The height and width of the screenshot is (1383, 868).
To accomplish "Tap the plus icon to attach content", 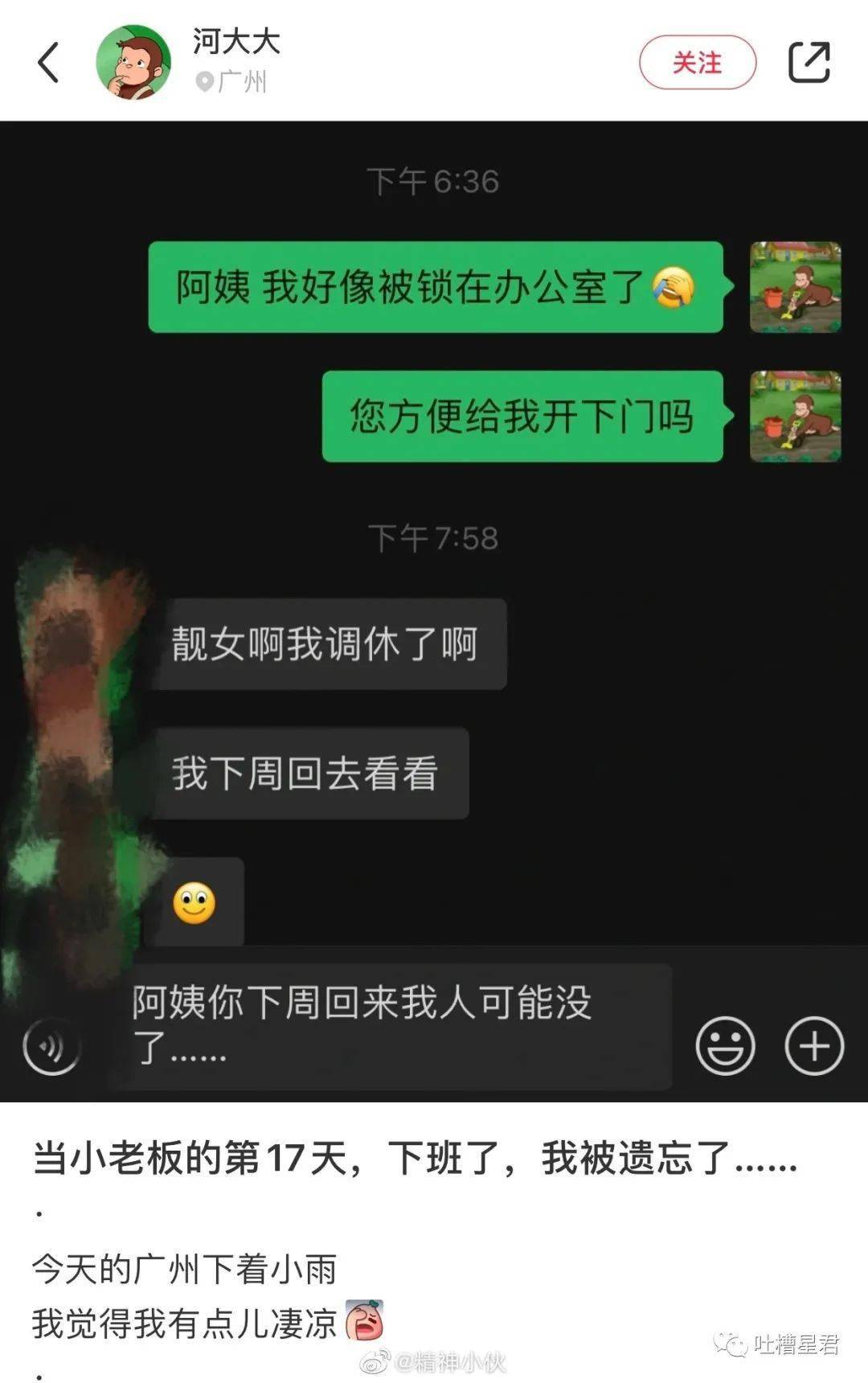I will [x=814, y=1045].
